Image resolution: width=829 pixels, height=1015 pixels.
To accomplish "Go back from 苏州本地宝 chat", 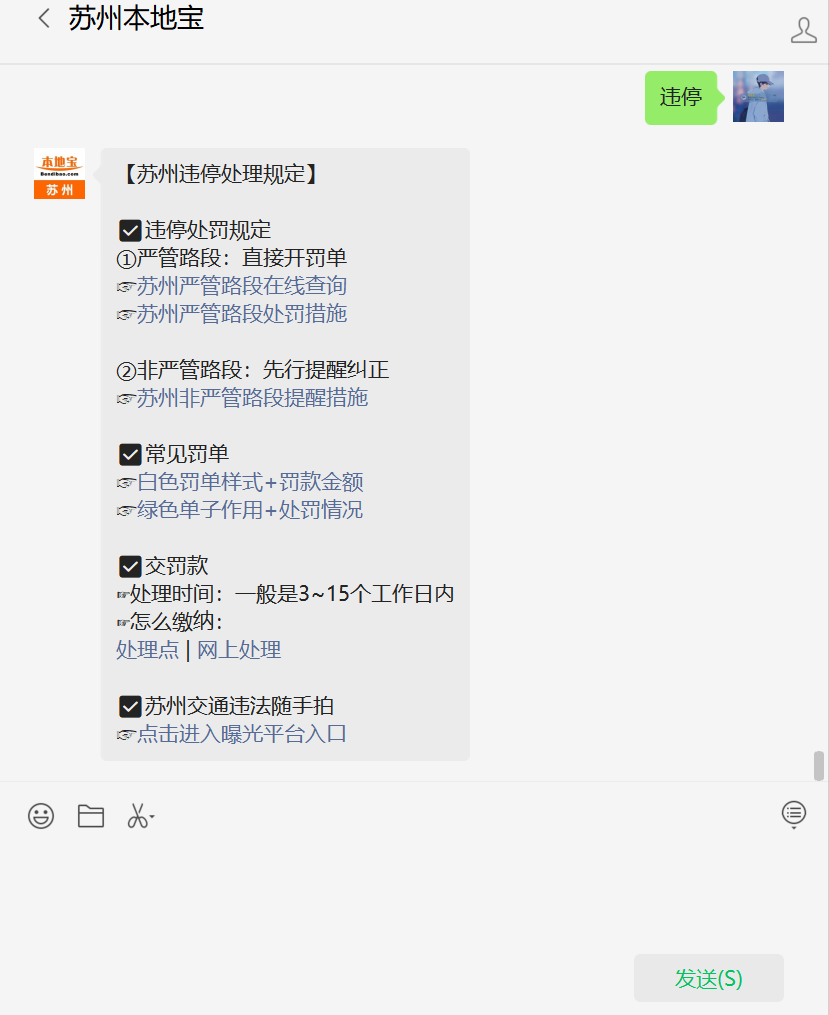I will pyautogui.click(x=43, y=19).
